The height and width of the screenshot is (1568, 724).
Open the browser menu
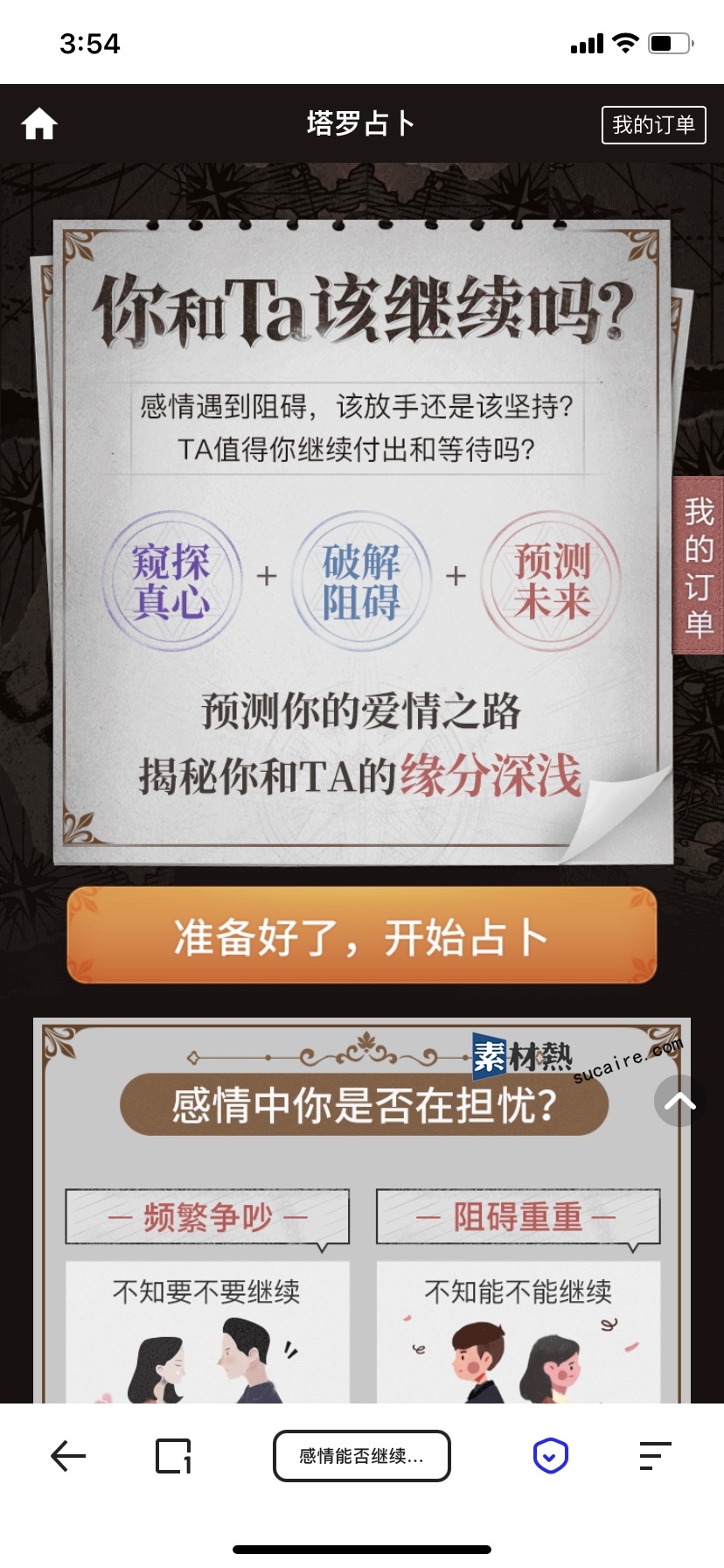pyautogui.click(x=655, y=1456)
